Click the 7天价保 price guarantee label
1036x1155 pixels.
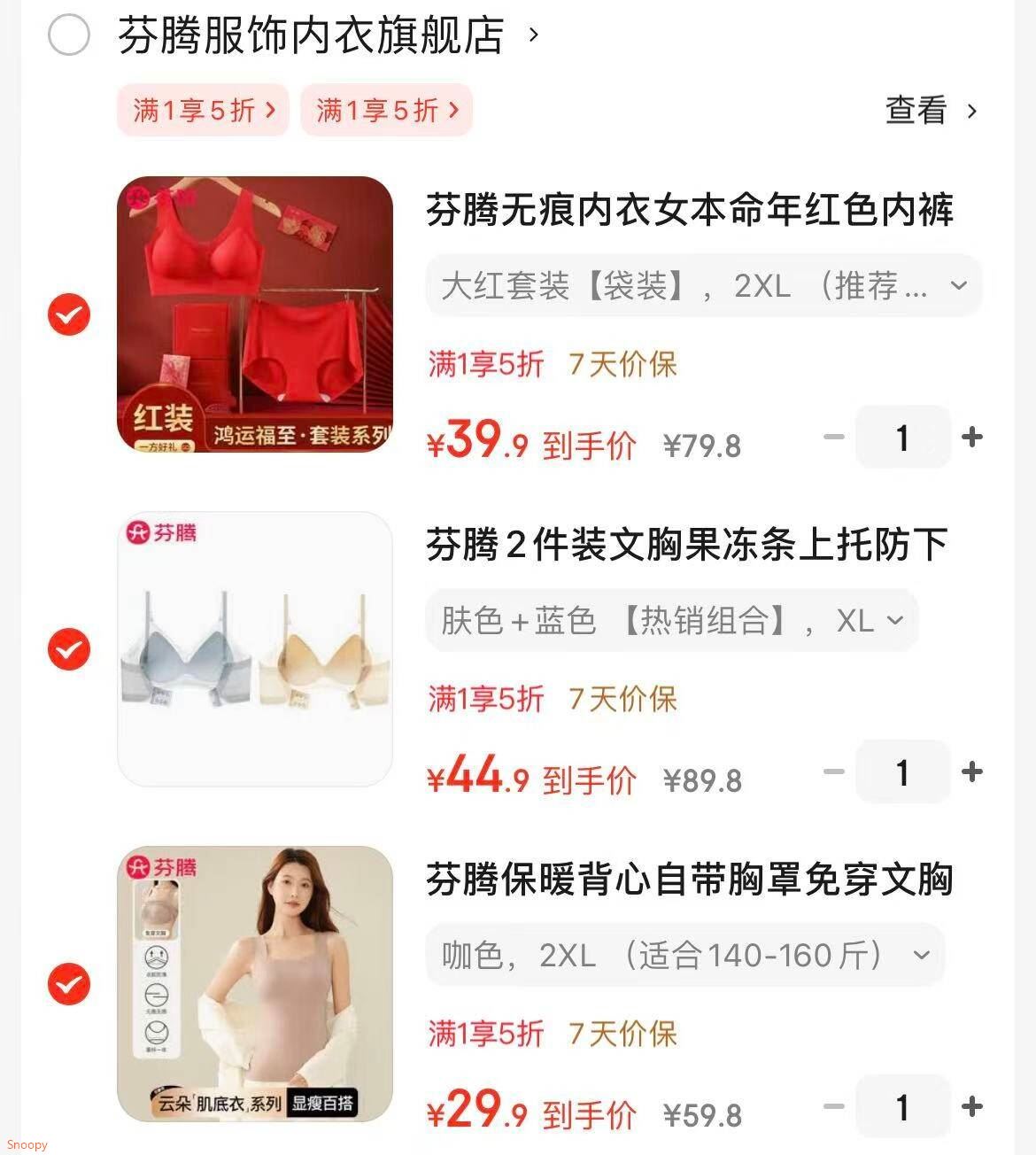622,364
